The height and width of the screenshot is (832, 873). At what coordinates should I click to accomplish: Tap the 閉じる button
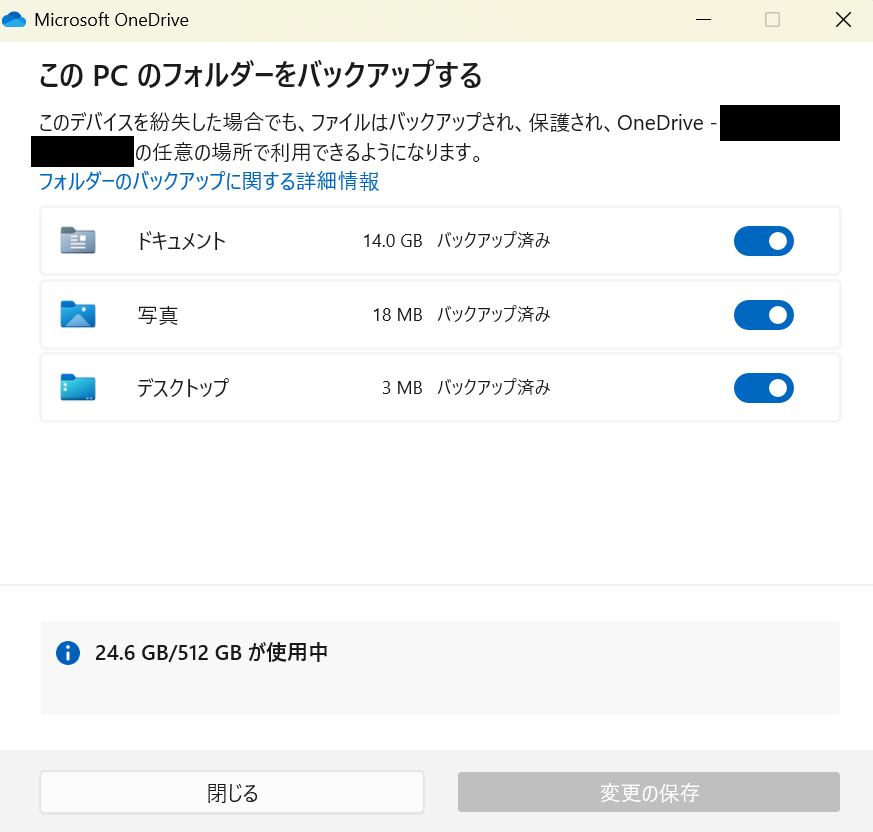232,793
